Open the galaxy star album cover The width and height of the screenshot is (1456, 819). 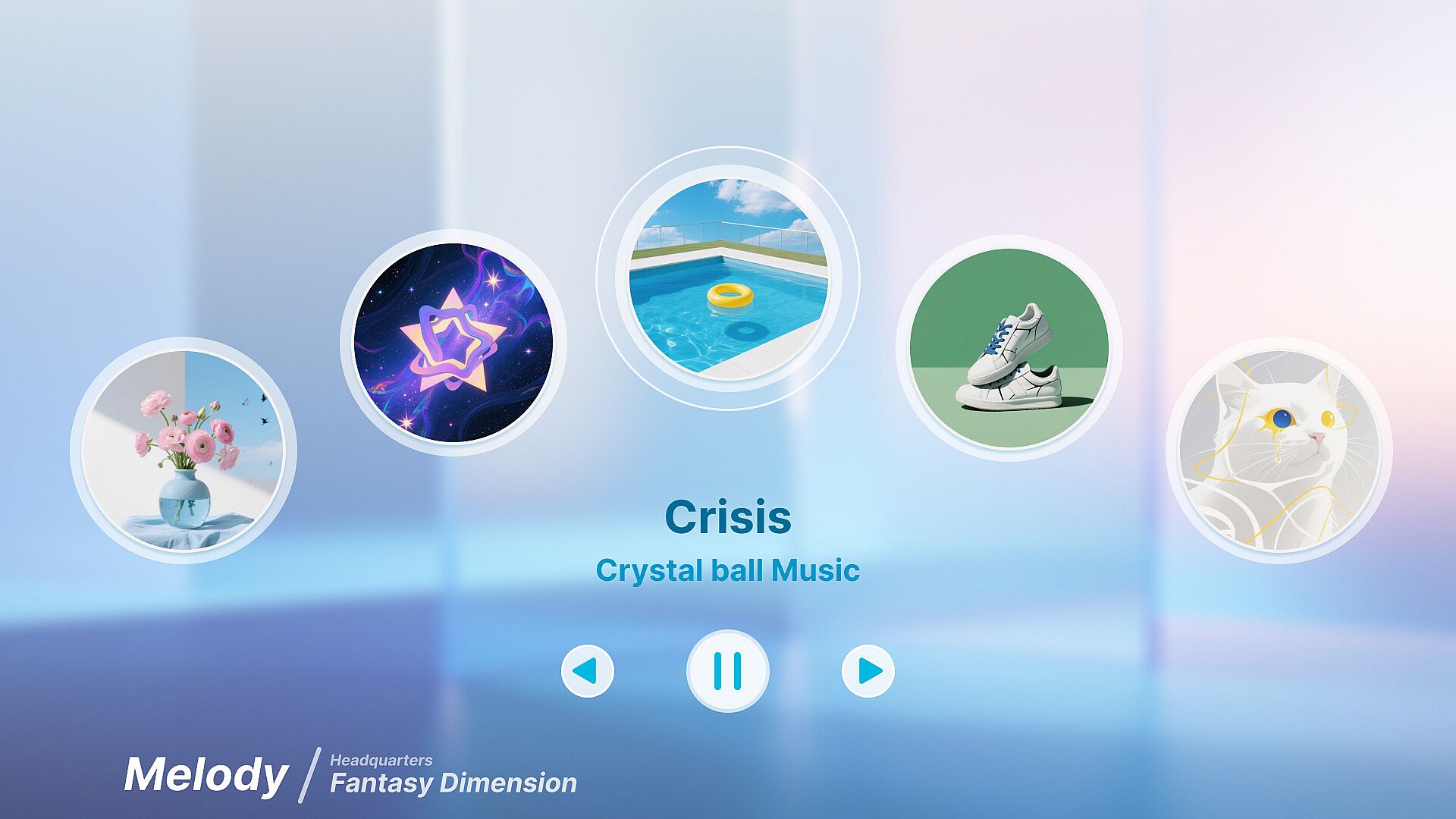(453, 343)
